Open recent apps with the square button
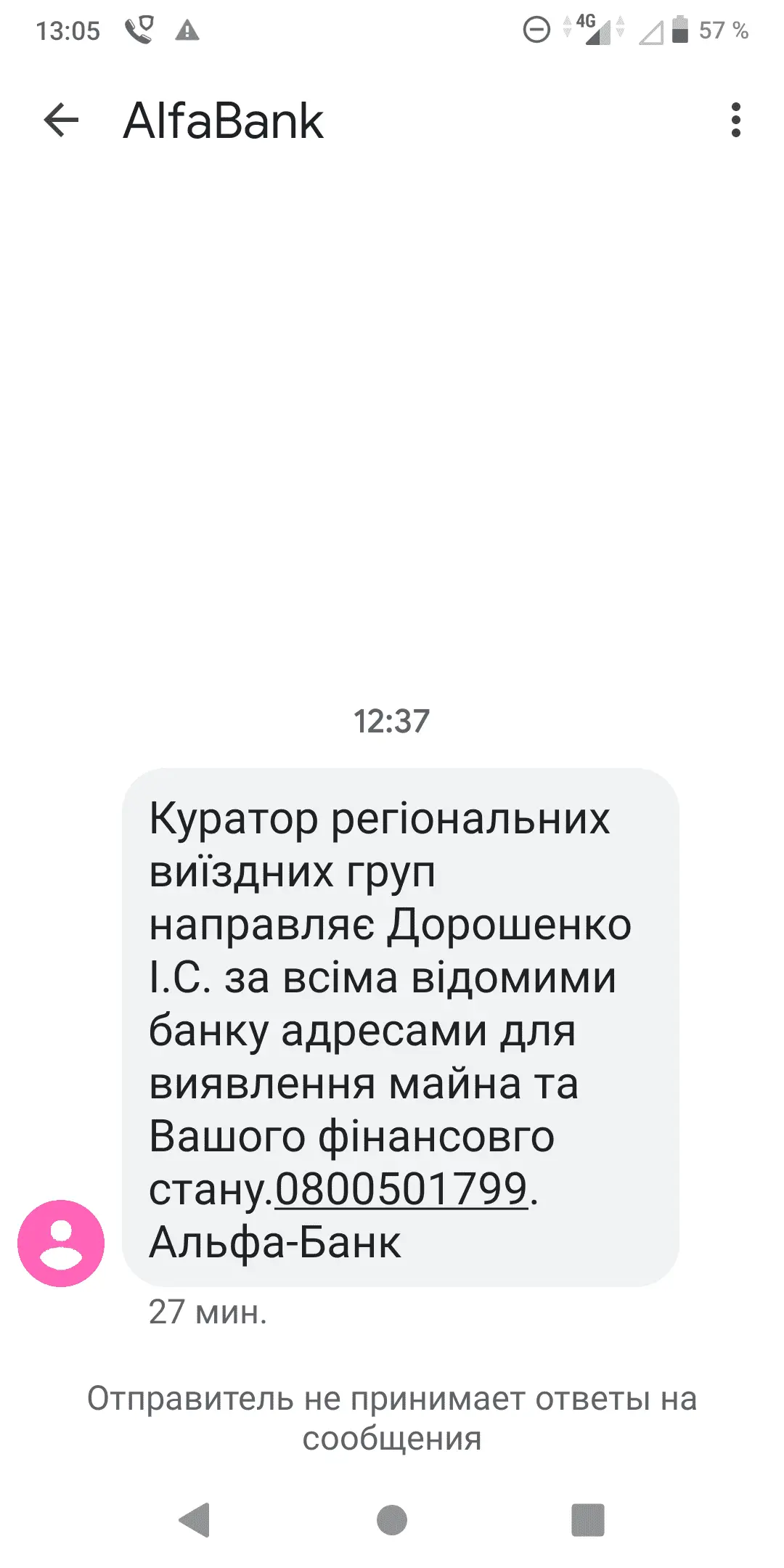Viewport: 784px width, 1568px height. click(587, 1519)
